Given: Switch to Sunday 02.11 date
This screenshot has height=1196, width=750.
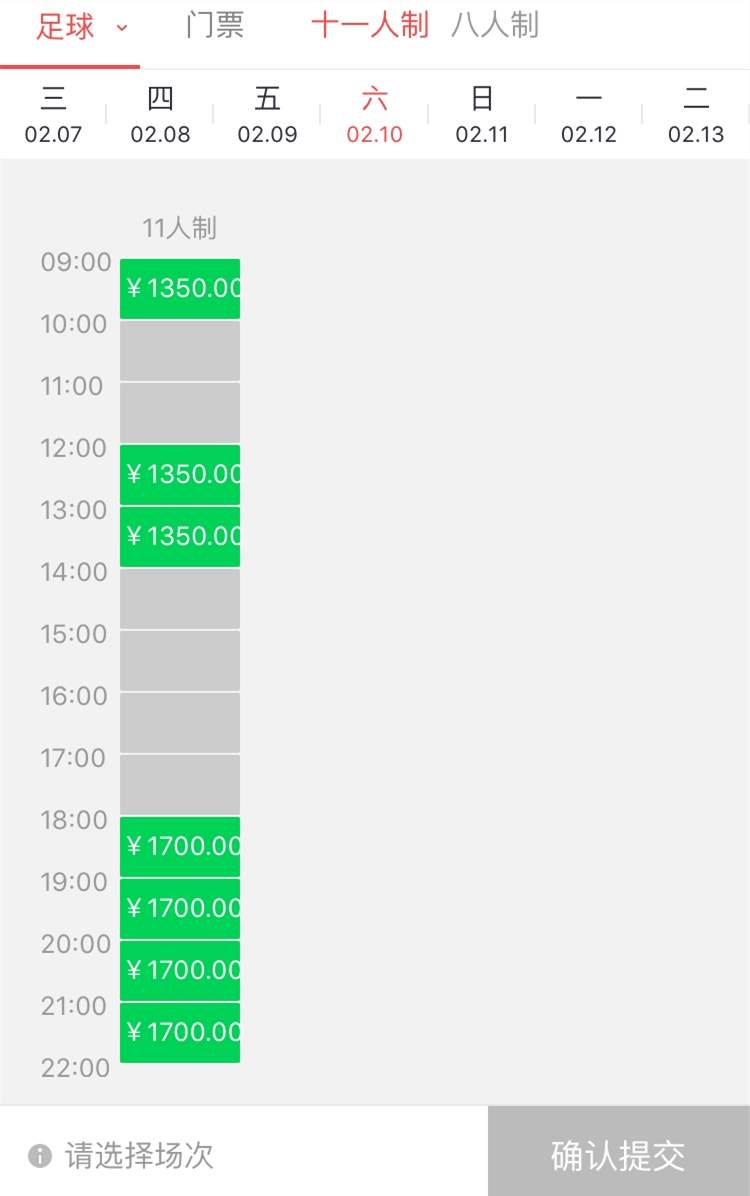Looking at the screenshot, I should 482,115.
